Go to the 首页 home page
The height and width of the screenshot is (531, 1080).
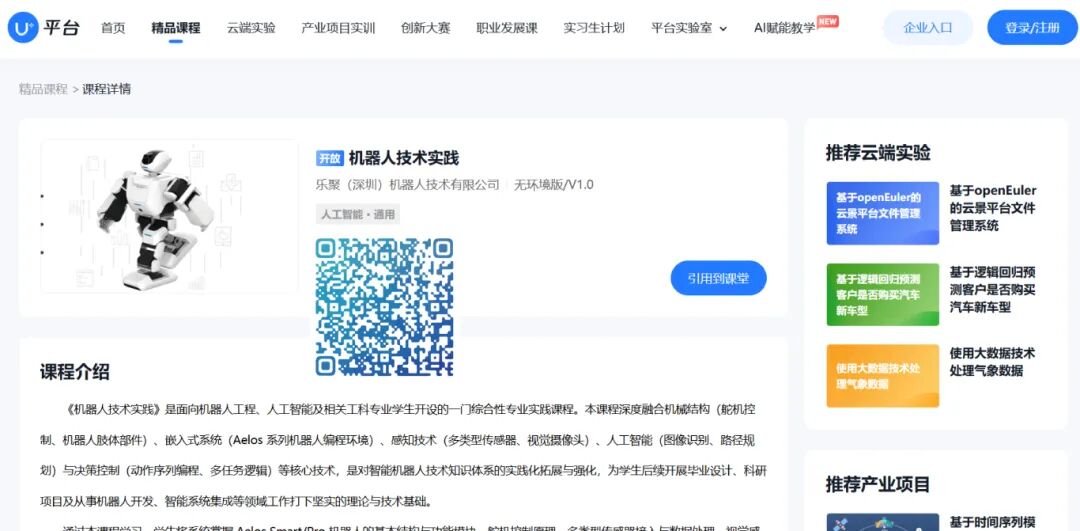click(113, 28)
